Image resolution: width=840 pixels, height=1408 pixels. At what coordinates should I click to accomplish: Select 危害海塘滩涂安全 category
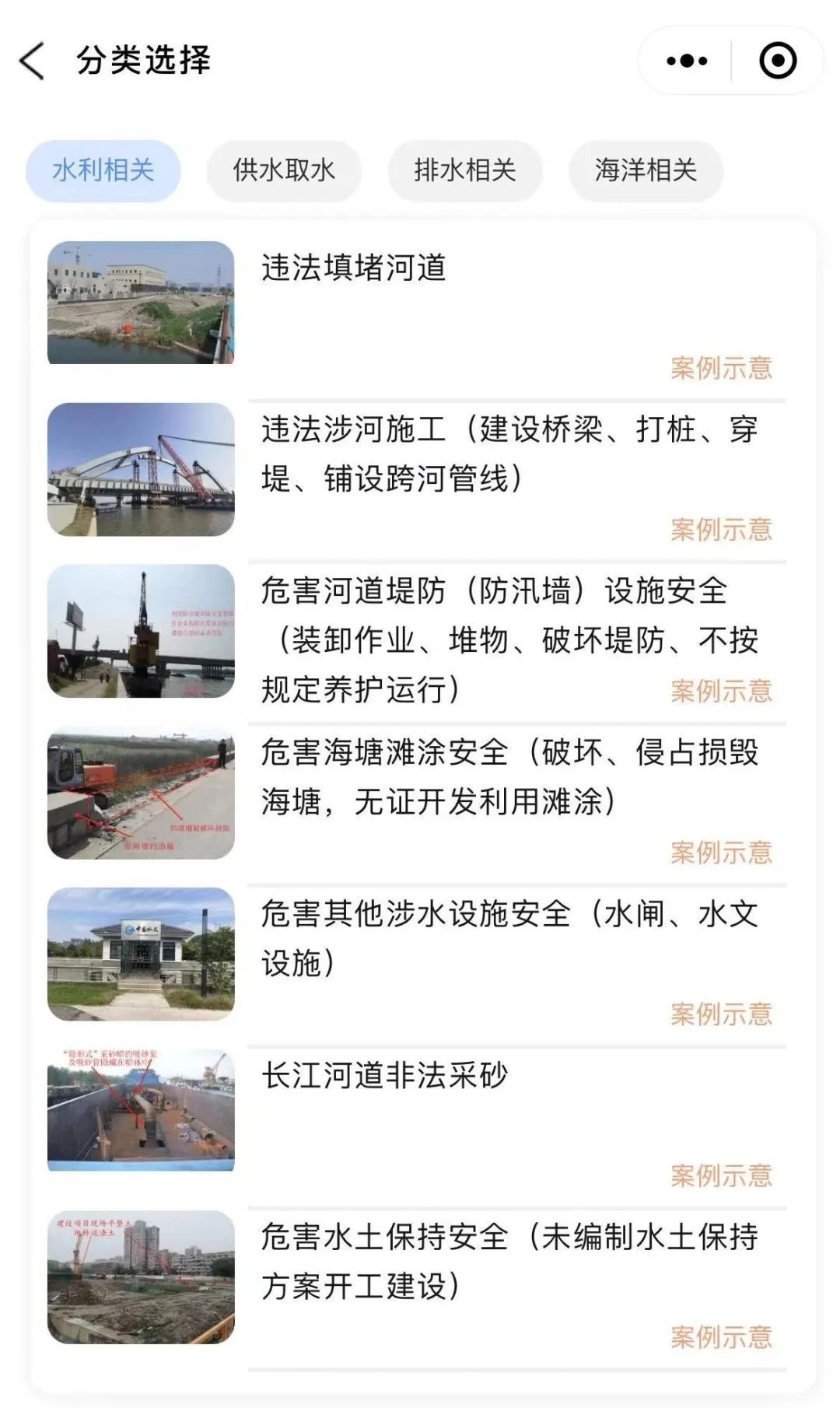coord(509,776)
